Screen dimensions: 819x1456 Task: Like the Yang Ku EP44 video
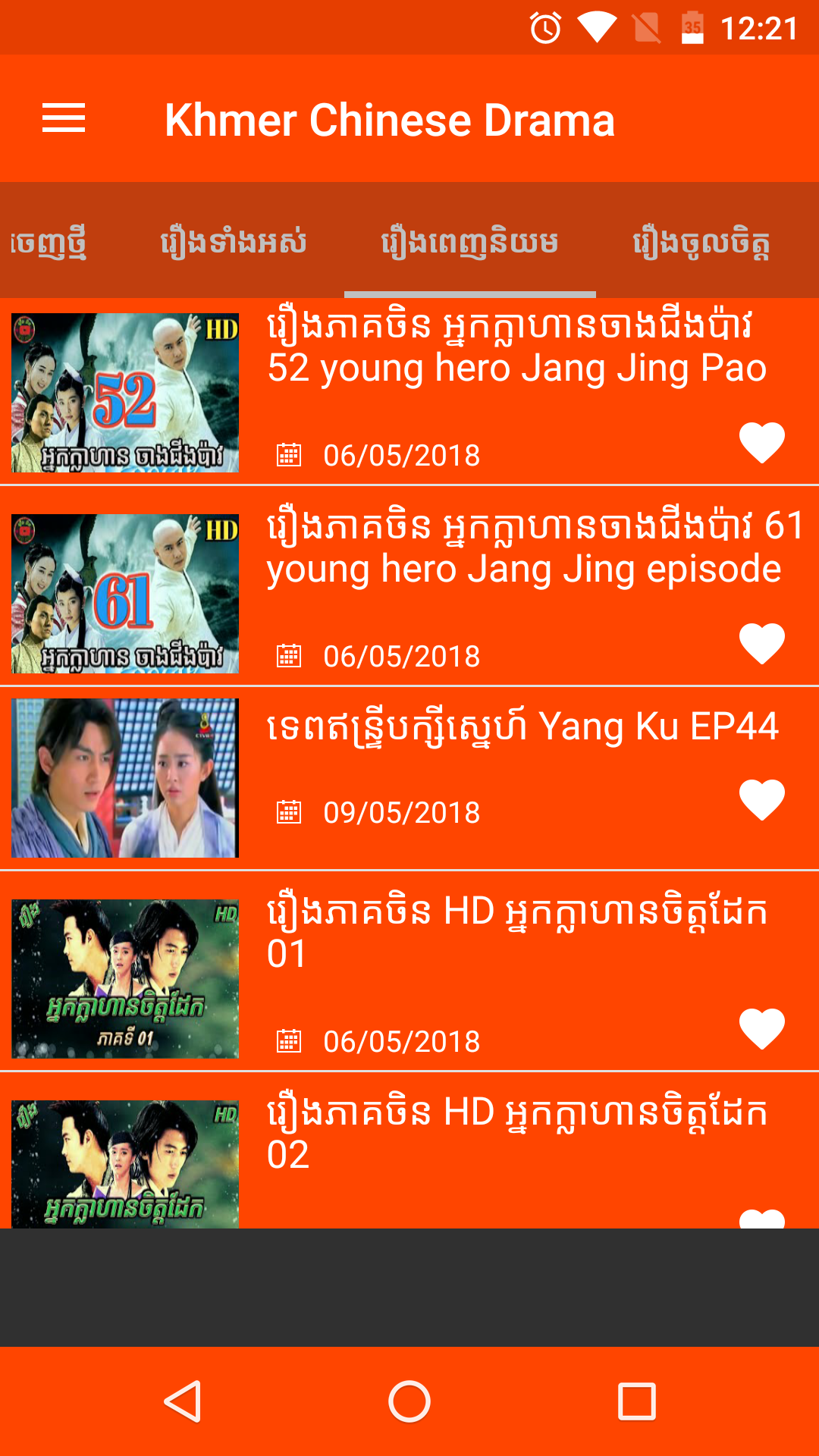pos(761,800)
